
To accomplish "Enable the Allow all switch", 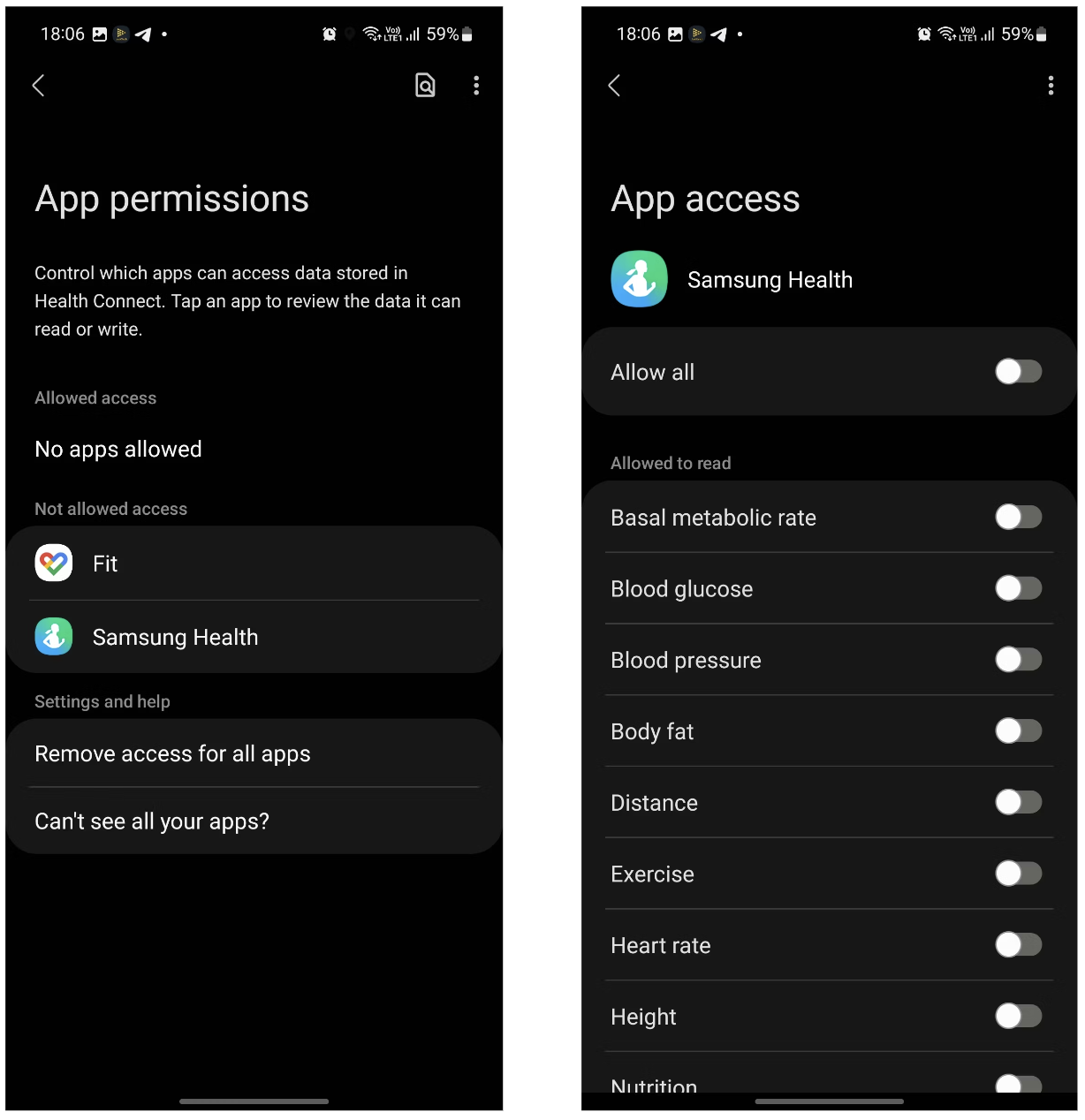I will [1018, 372].
